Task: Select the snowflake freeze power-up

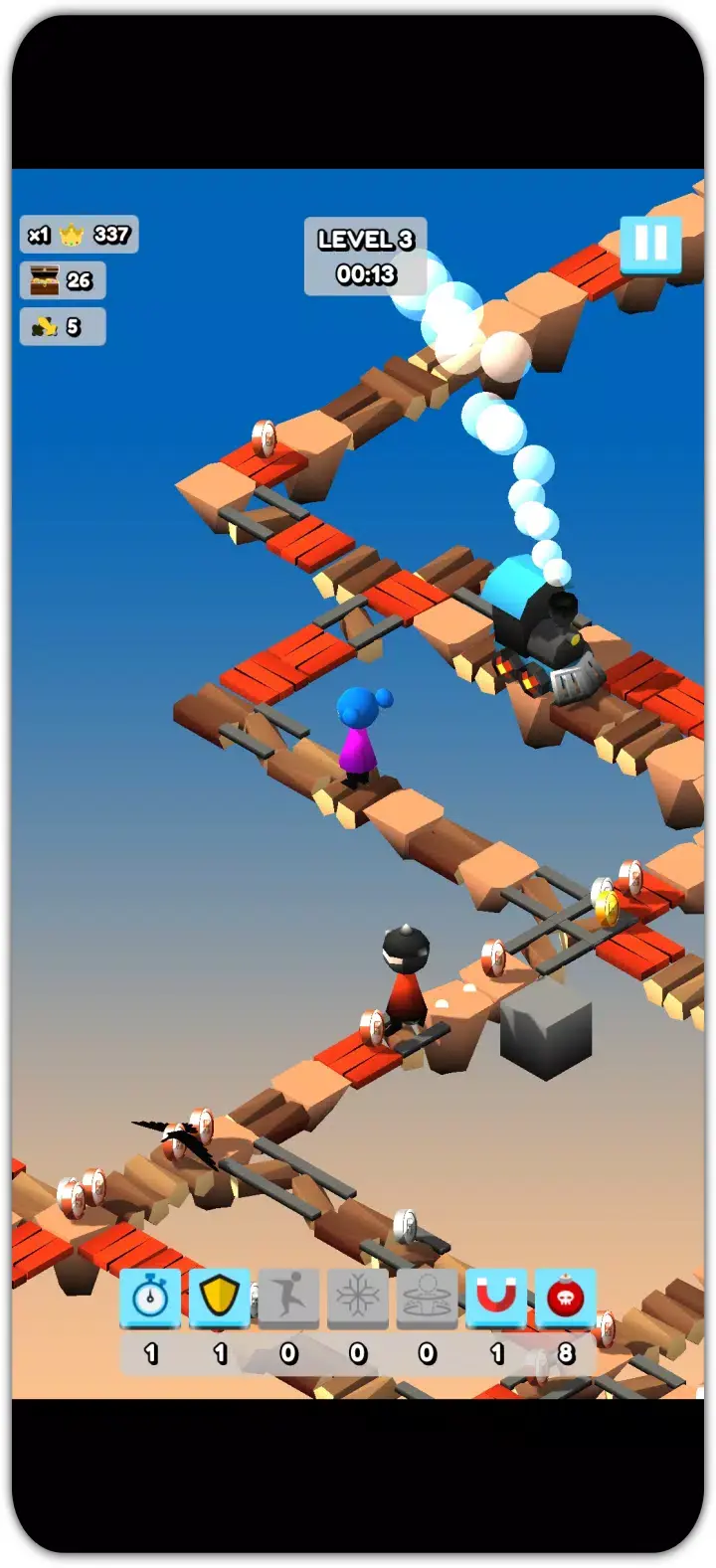Action: click(358, 1297)
